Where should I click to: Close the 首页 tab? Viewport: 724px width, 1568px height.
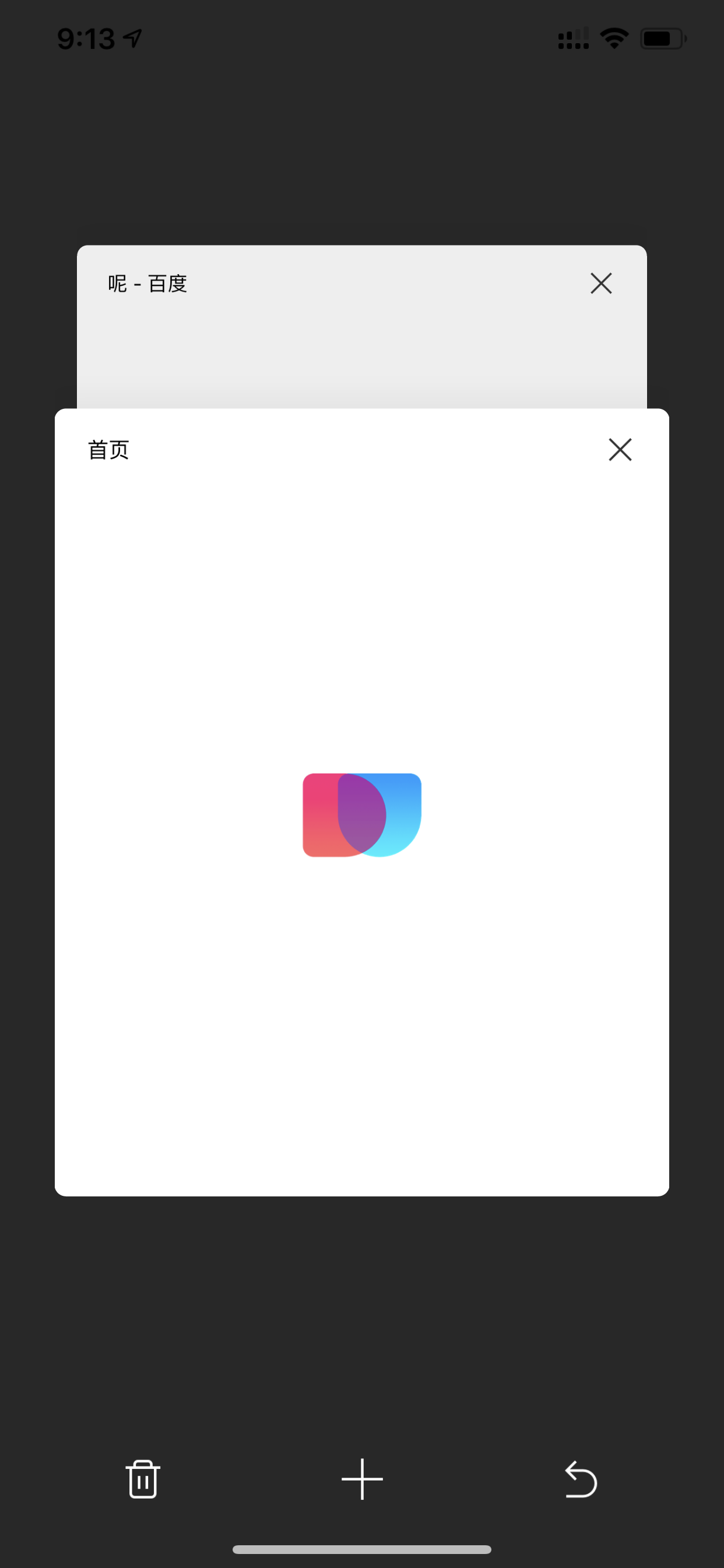(x=620, y=450)
